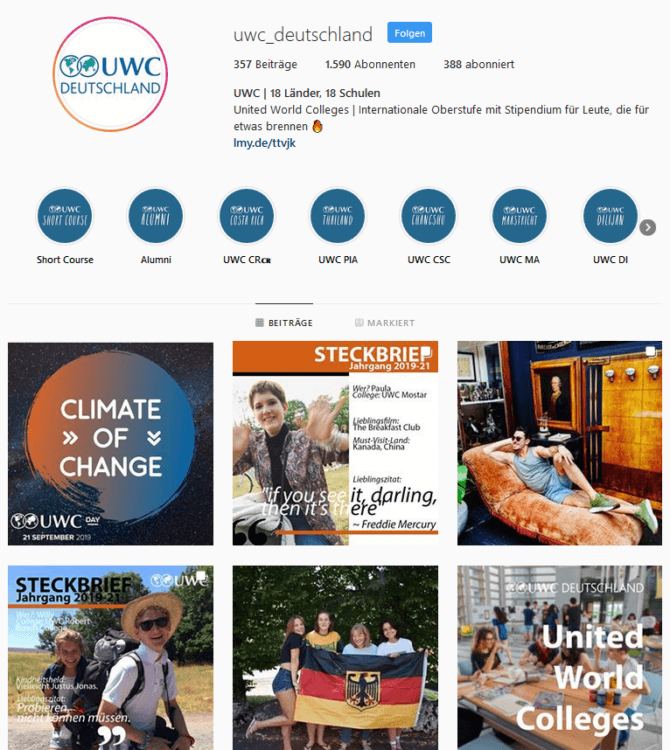Viewport: 670px width, 750px height.
Task: Follow uwc_deutschland with the Folgen button
Action: coord(409,33)
